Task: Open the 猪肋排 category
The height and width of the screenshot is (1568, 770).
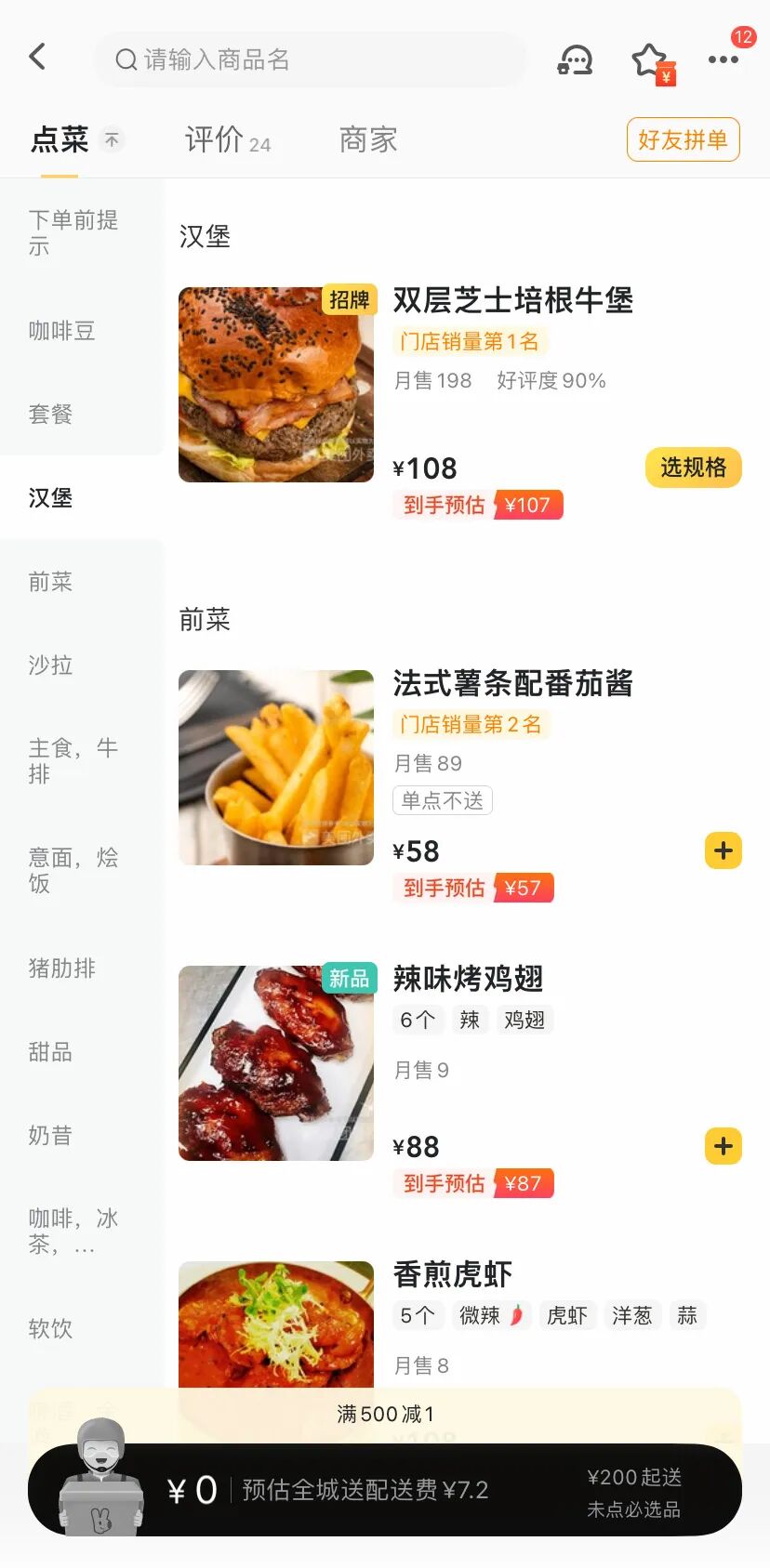Action: click(x=62, y=968)
